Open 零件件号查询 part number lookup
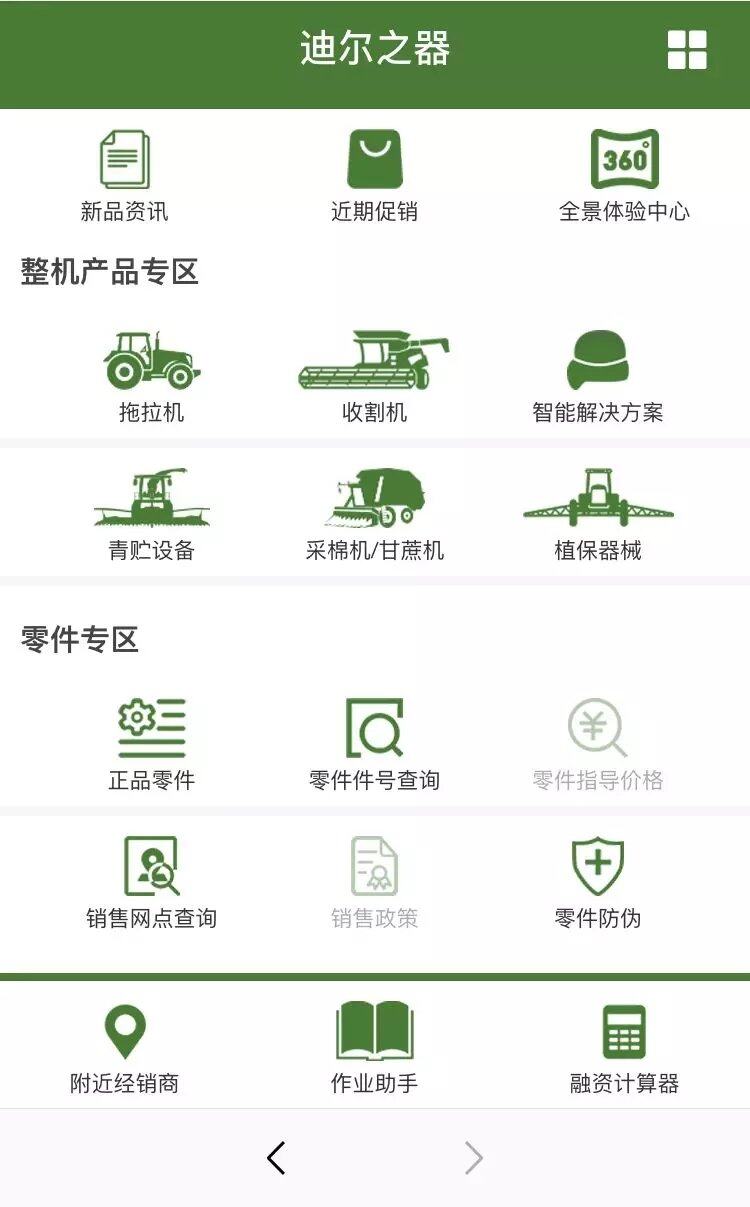Screen dimensions: 750x1207 (x=374, y=743)
